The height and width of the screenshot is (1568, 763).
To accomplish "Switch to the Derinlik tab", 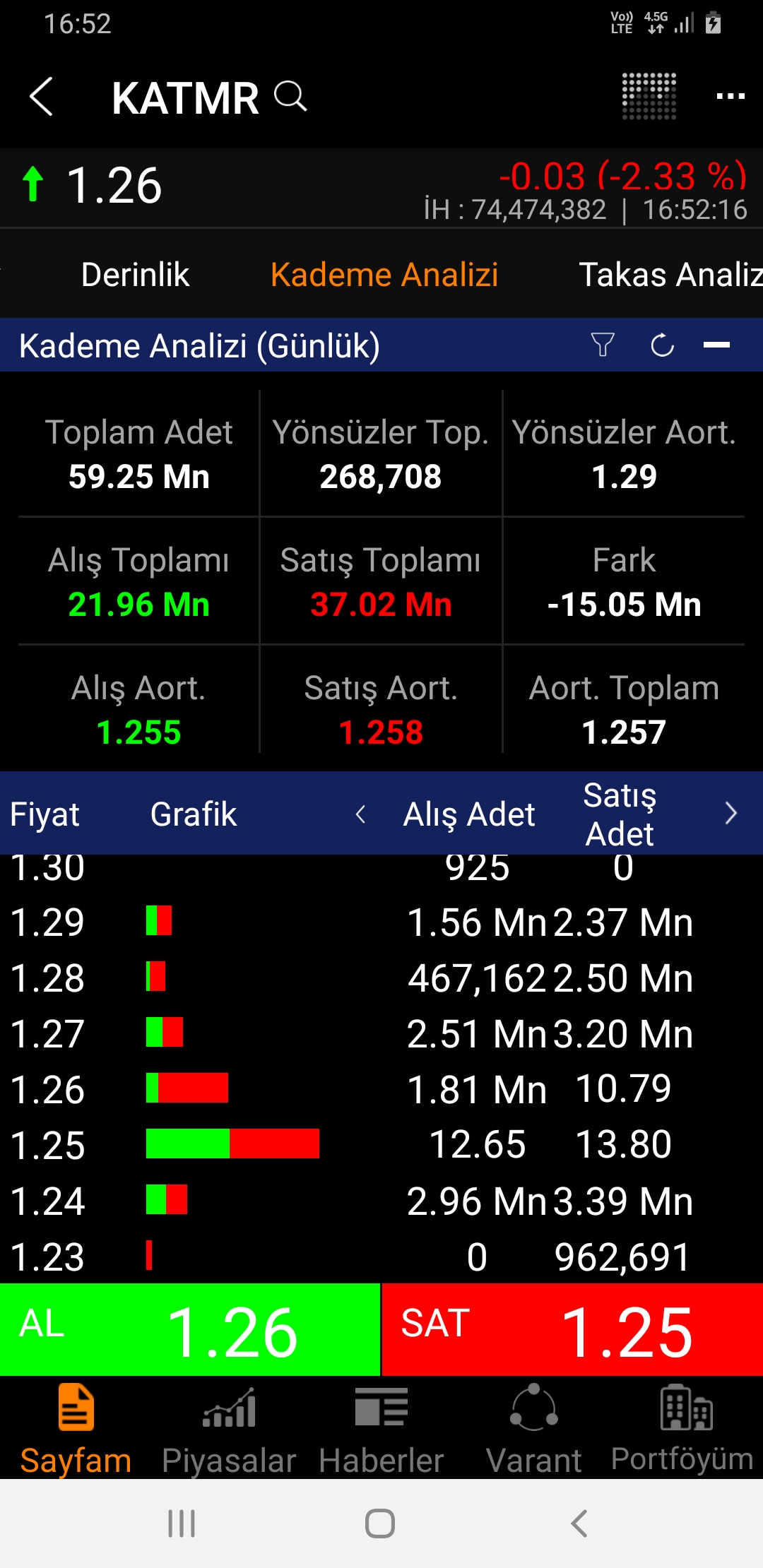I will pos(135,275).
